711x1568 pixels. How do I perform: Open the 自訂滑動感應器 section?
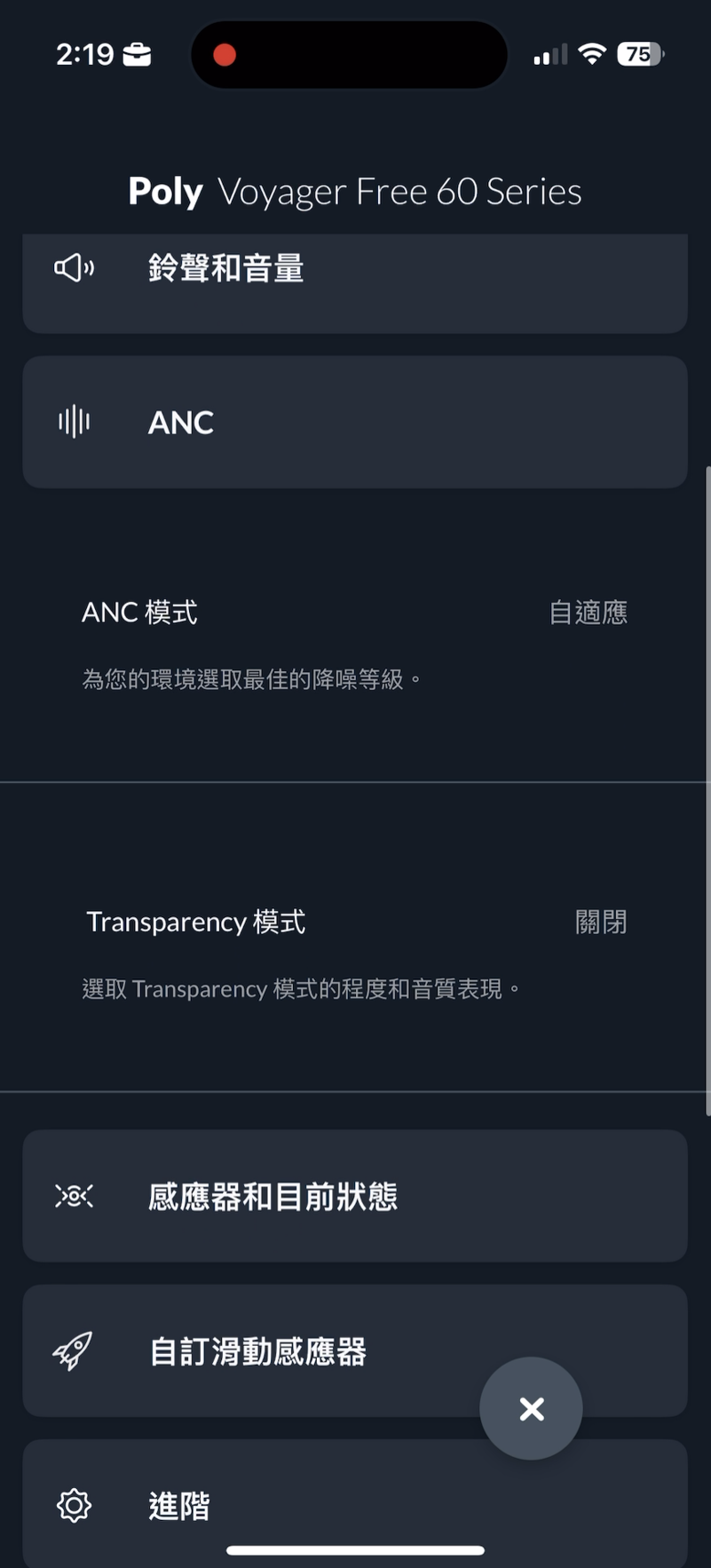257,1351
